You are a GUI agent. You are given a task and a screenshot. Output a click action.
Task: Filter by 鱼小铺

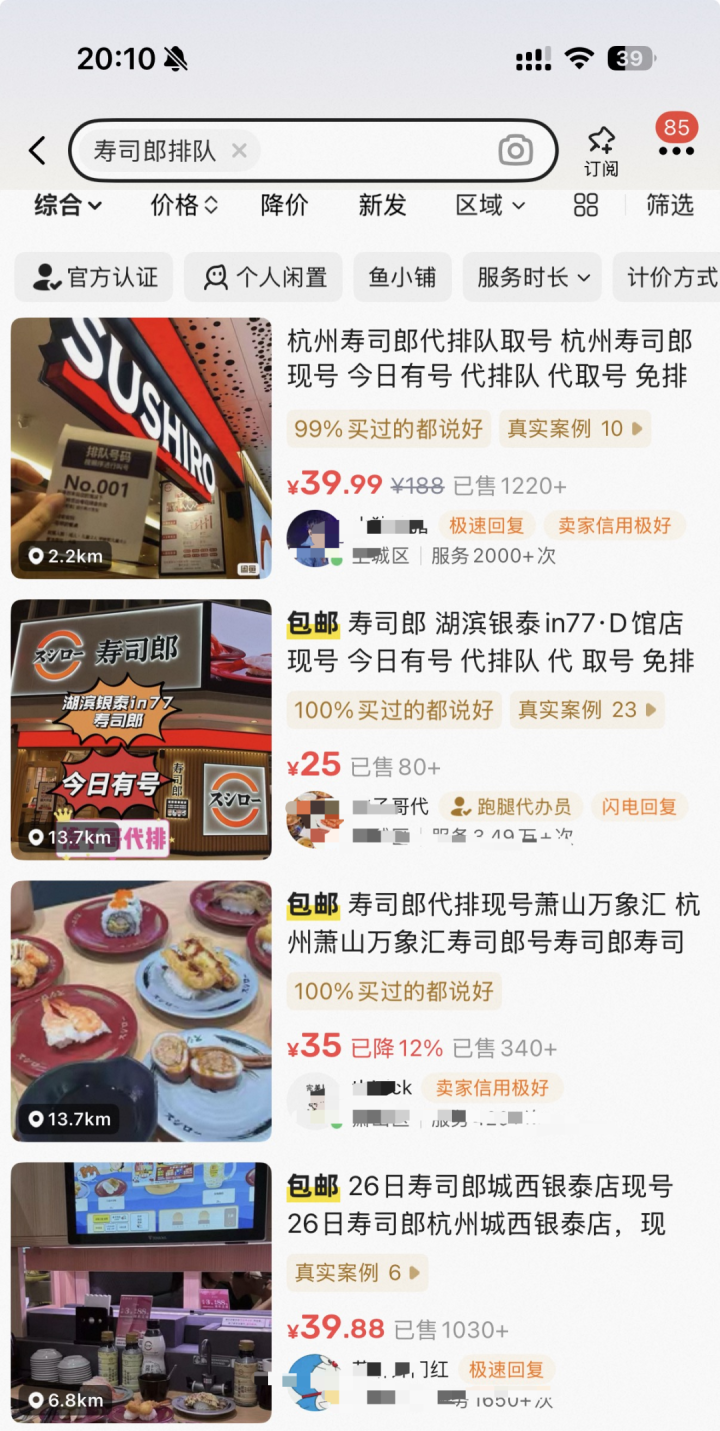[x=402, y=277]
